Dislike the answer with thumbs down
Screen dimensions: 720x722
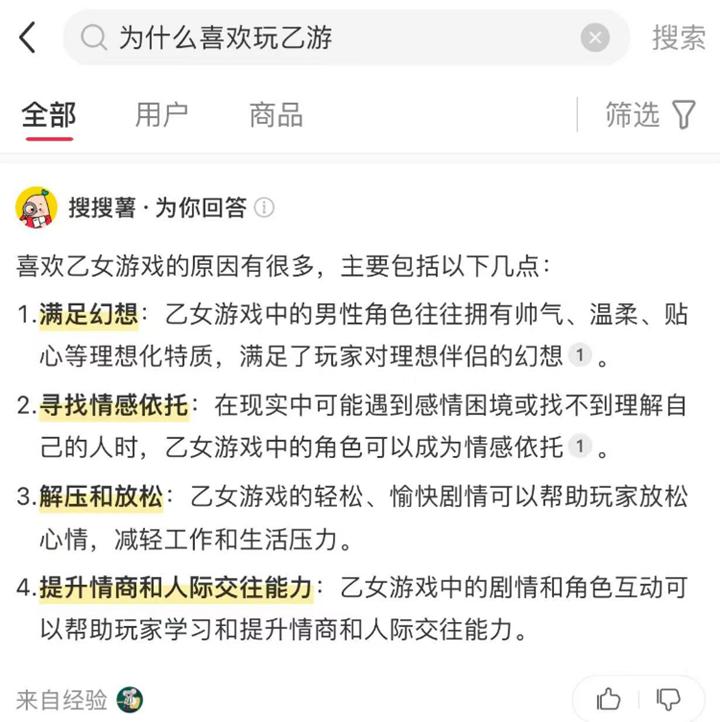tap(668, 700)
